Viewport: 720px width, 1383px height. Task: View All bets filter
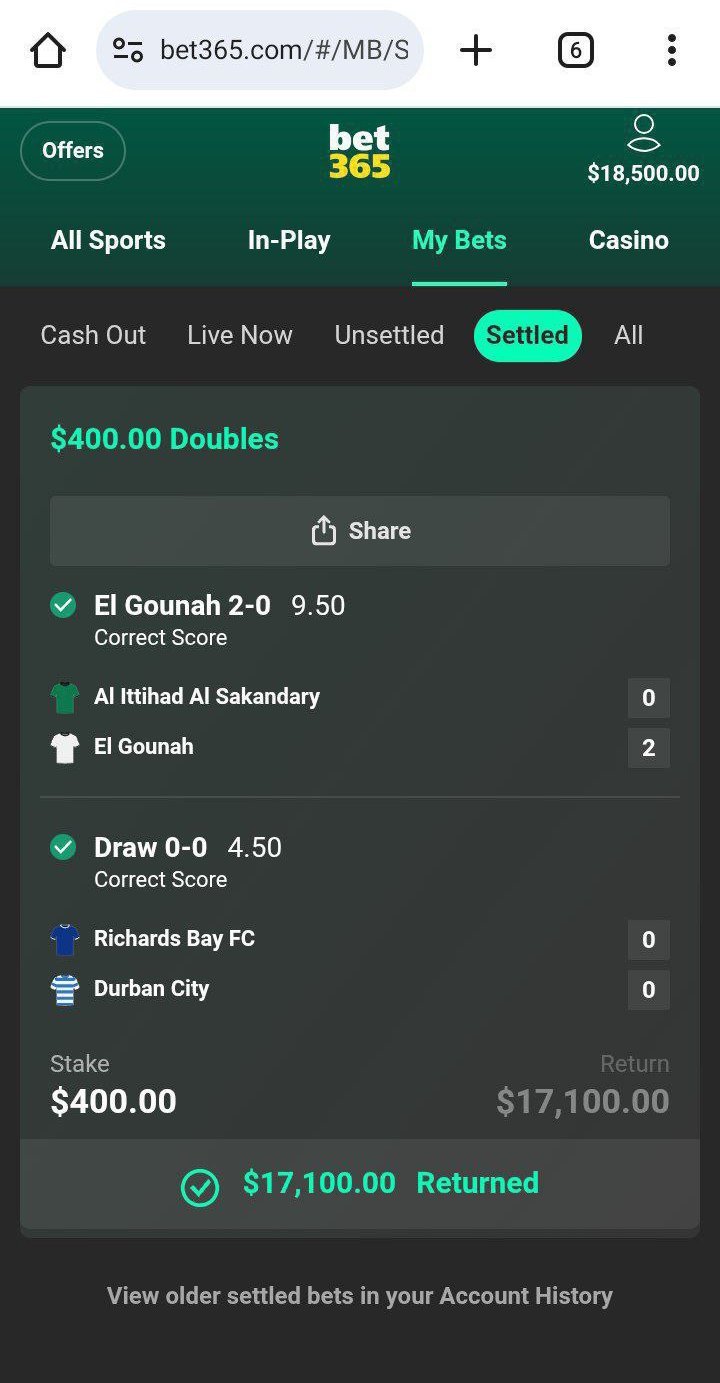tap(628, 335)
